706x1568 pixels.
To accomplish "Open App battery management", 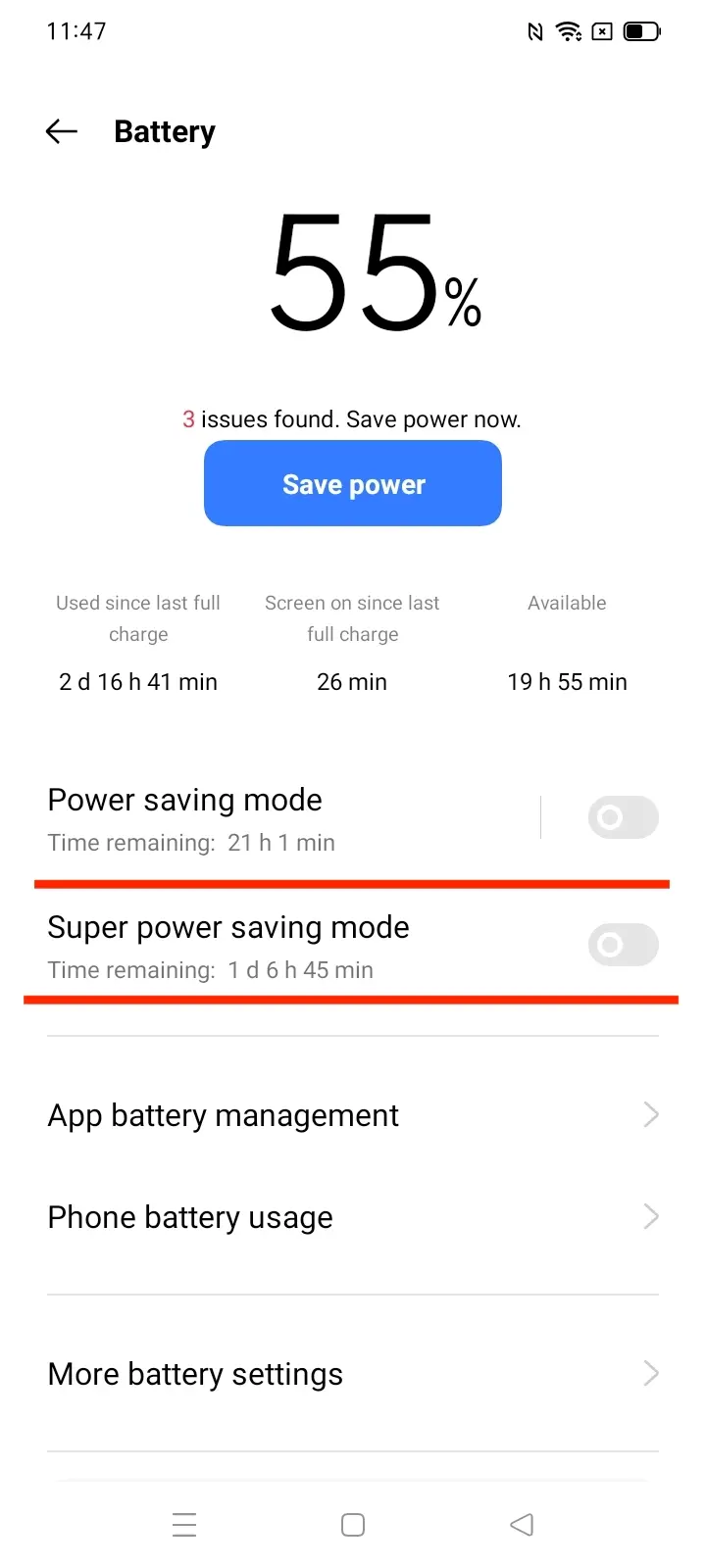I will 353,1115.
